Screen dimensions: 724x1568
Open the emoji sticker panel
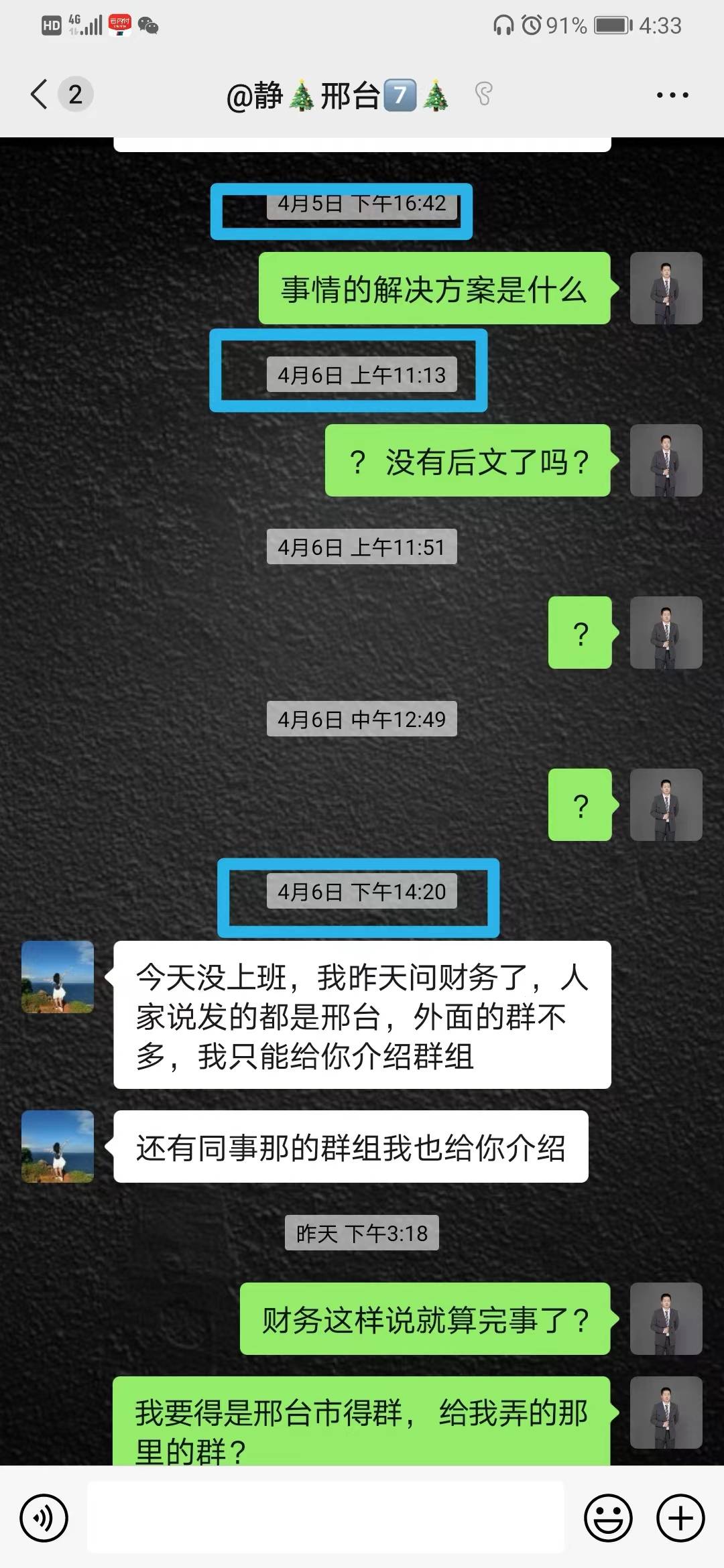(x=608, y=1518)
